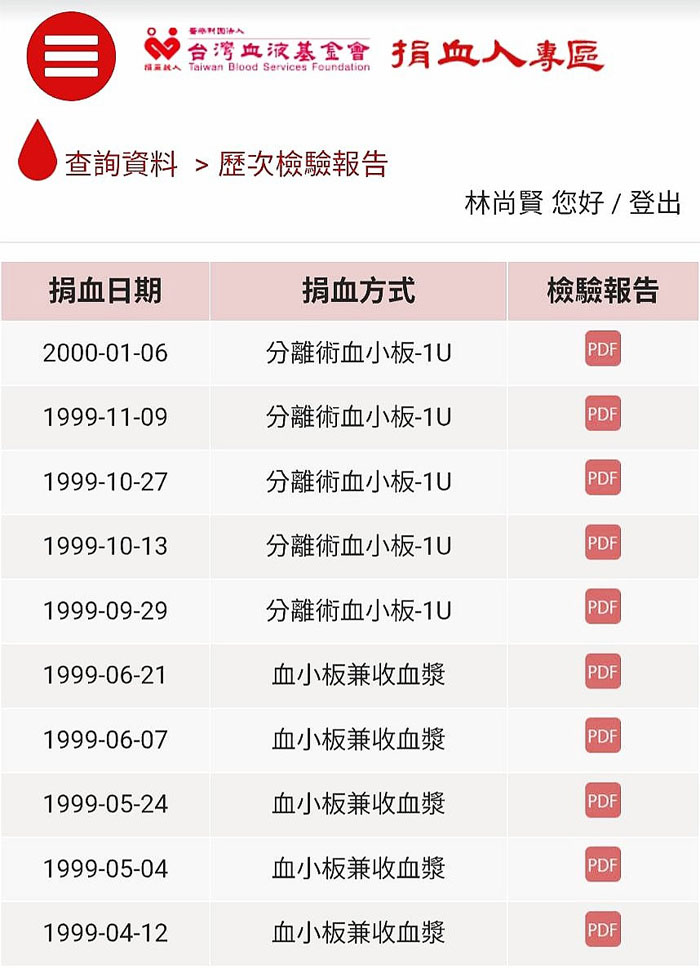The width and height of the screenshot is (700, 968).
Task: Download PDF report for 1999-06-21
Action: 603,672
